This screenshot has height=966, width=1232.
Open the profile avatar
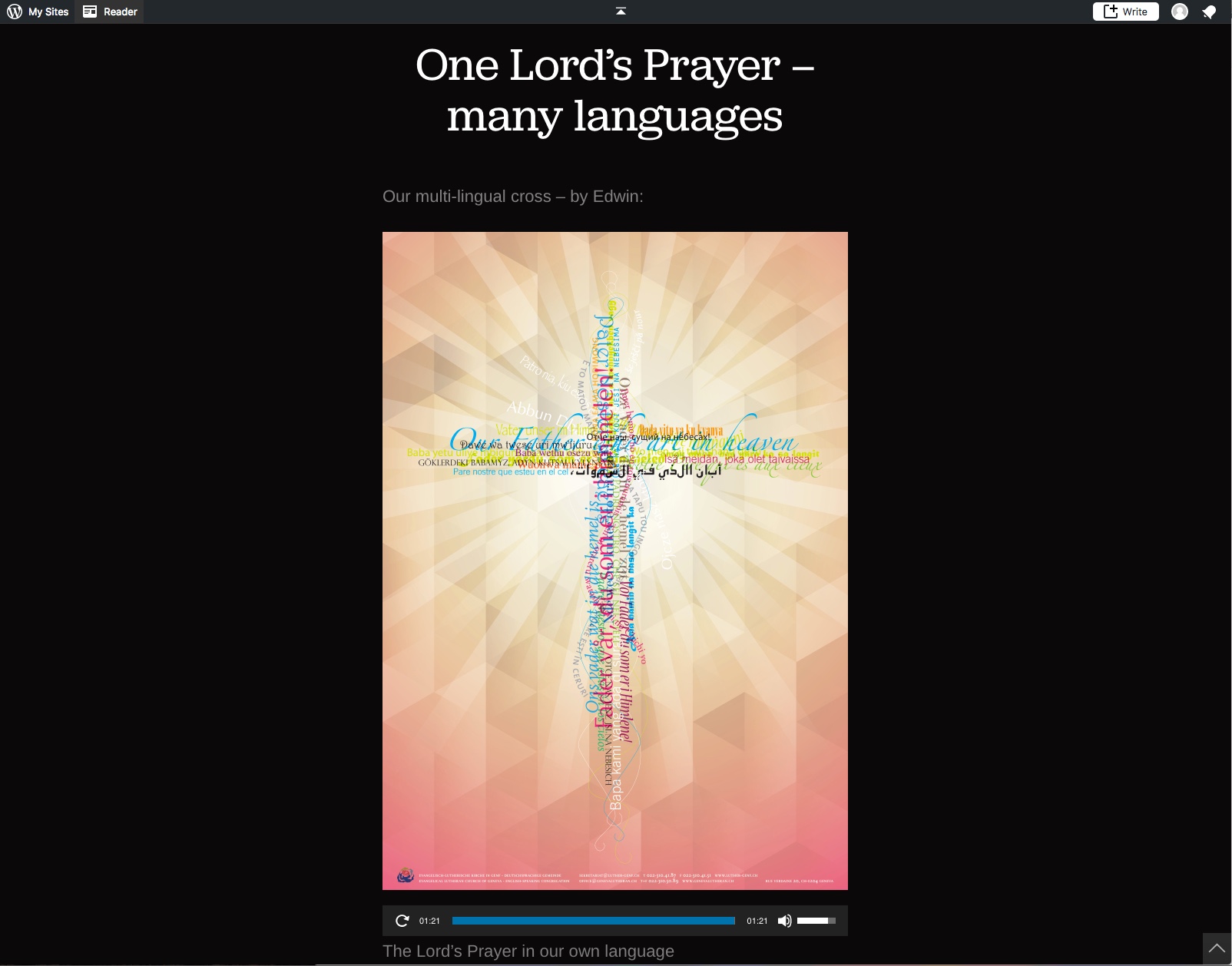pyautogui.click(x=1180, y=12)
